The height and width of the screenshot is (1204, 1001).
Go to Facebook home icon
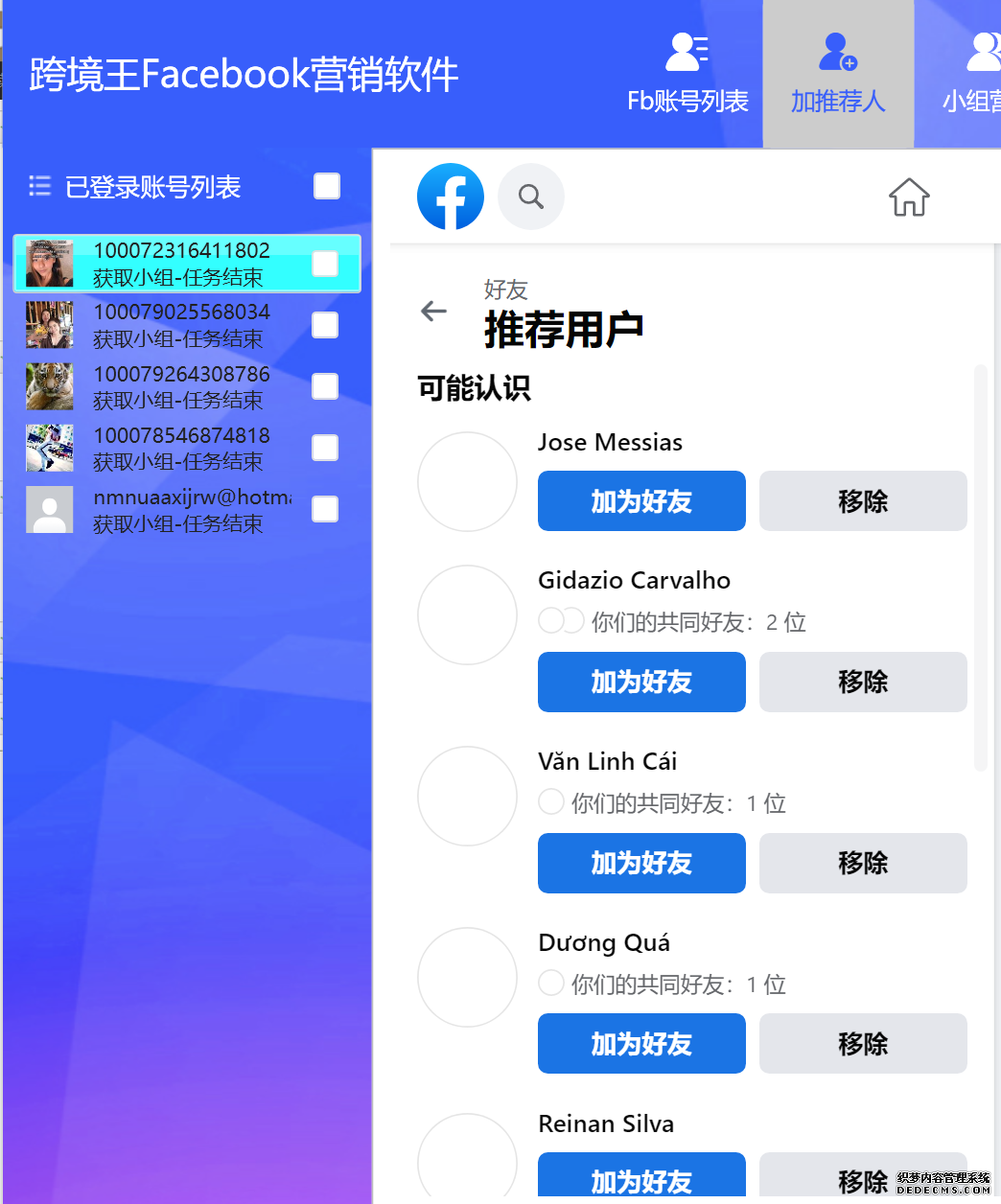(x=908, y=197)
